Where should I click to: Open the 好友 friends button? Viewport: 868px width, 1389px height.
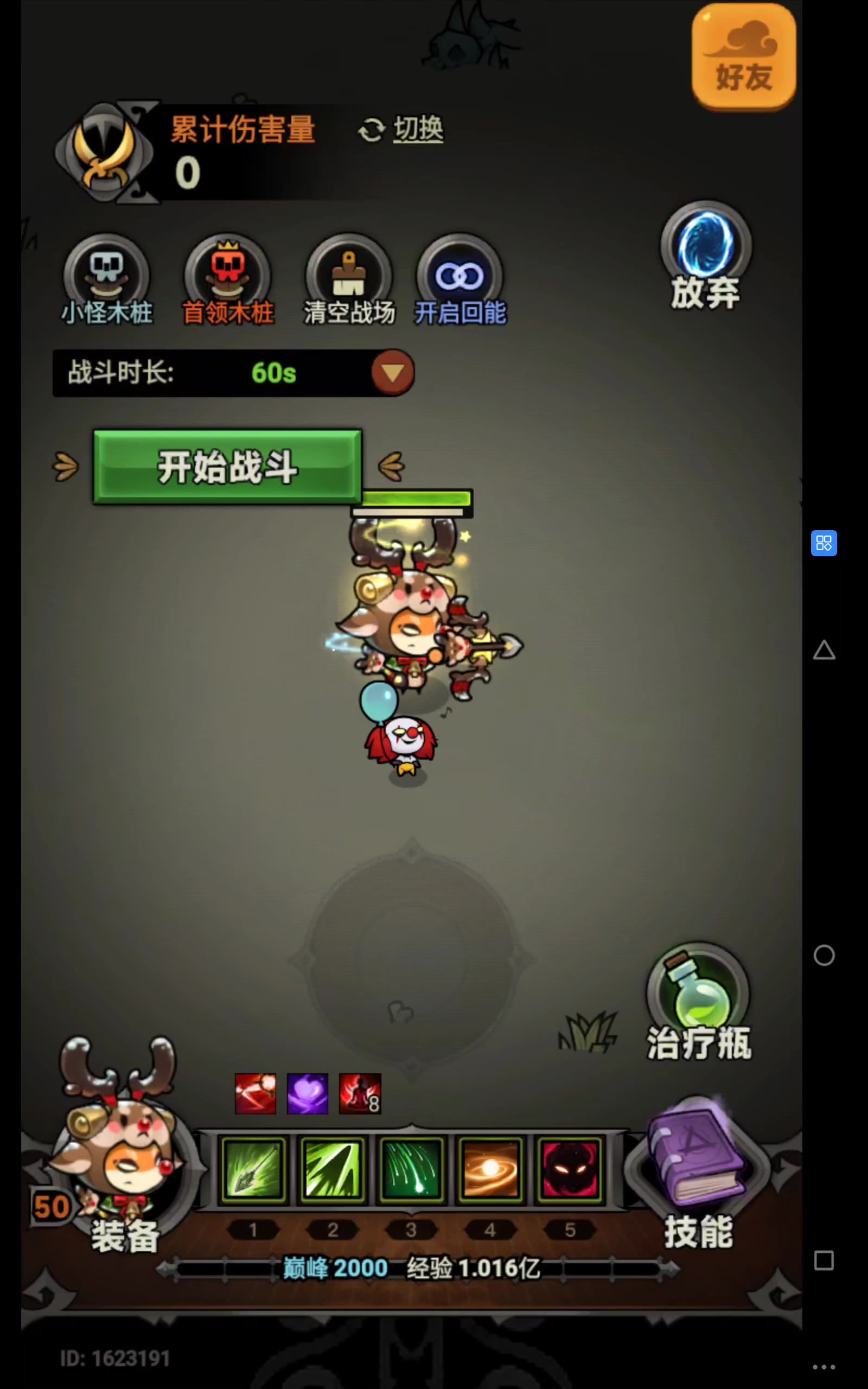tap(743, 56)
